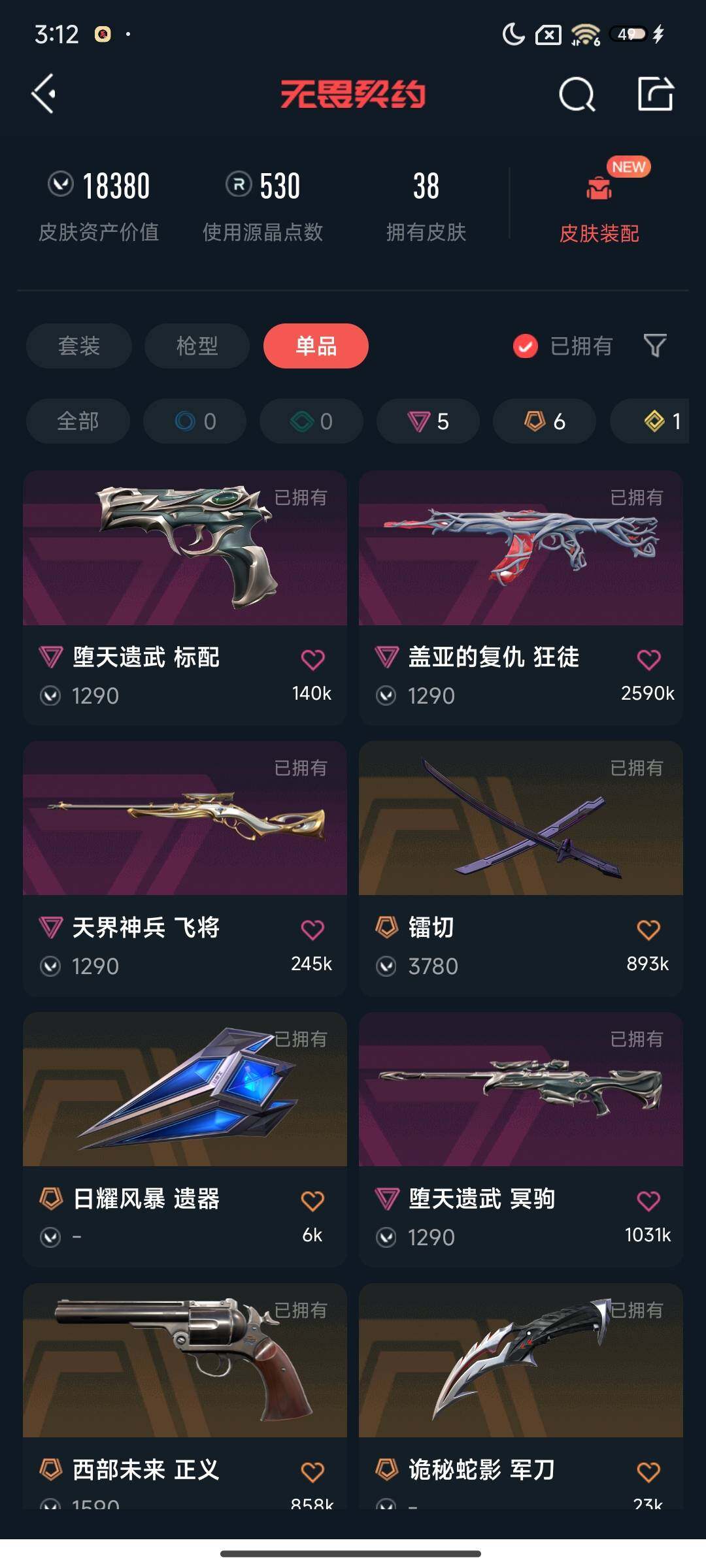Heart the 盖亚的复仇 狂徒 skin

(x=648, y=658)
